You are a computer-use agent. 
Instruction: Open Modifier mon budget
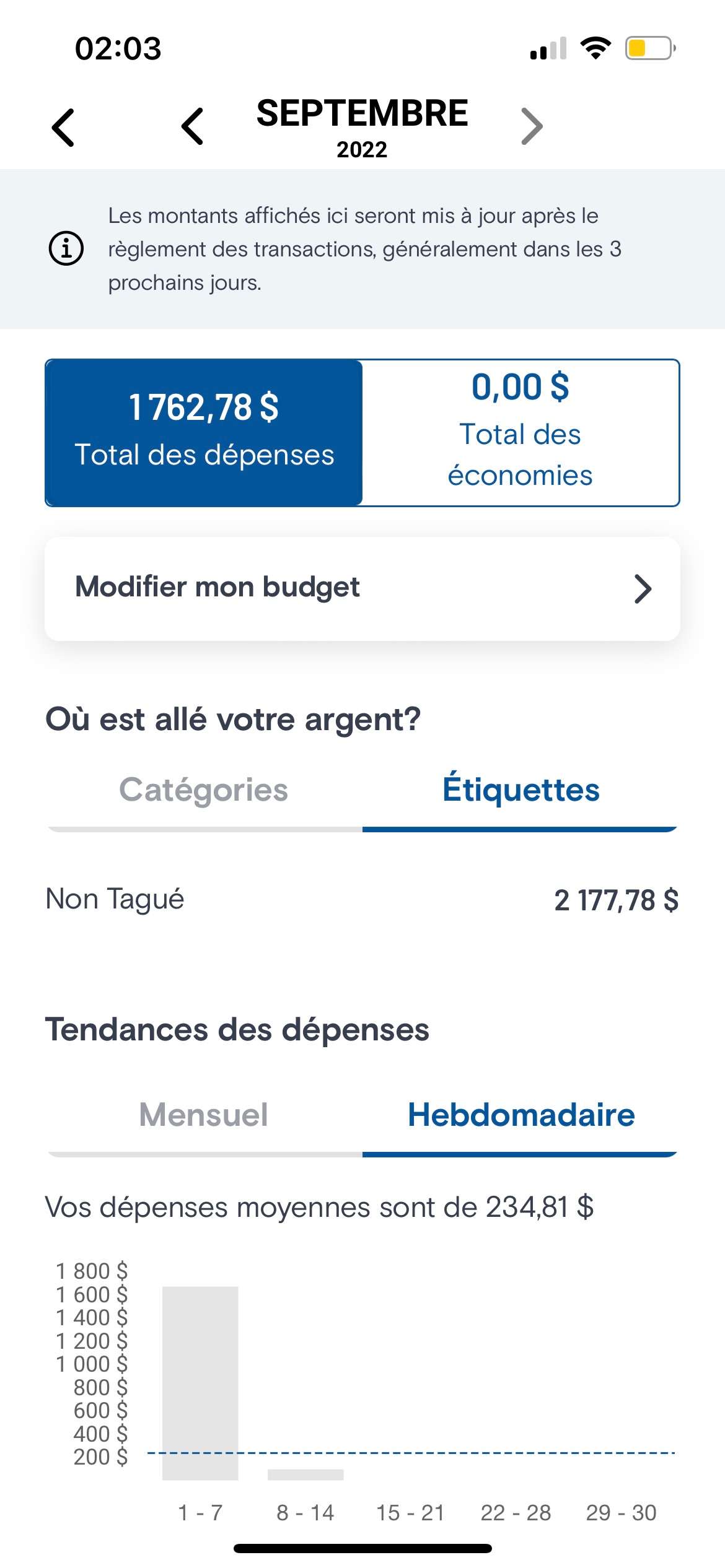click(x=362, y=588)
